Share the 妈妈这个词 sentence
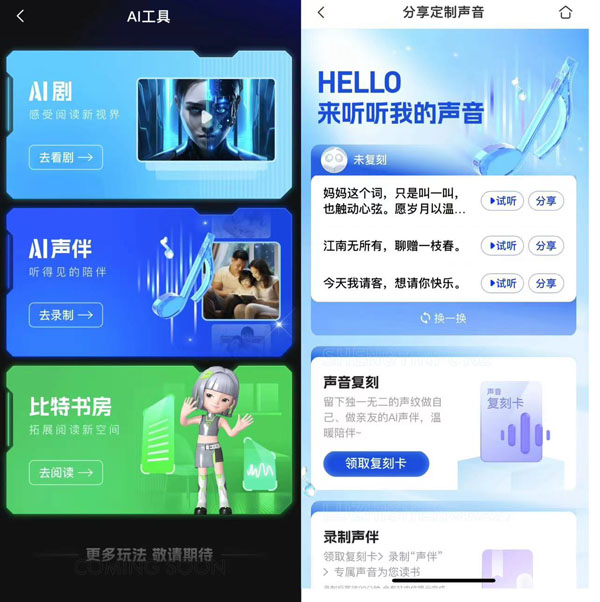Image resolution: width=600 pixels, height=602 pixels. coord(546,201)
